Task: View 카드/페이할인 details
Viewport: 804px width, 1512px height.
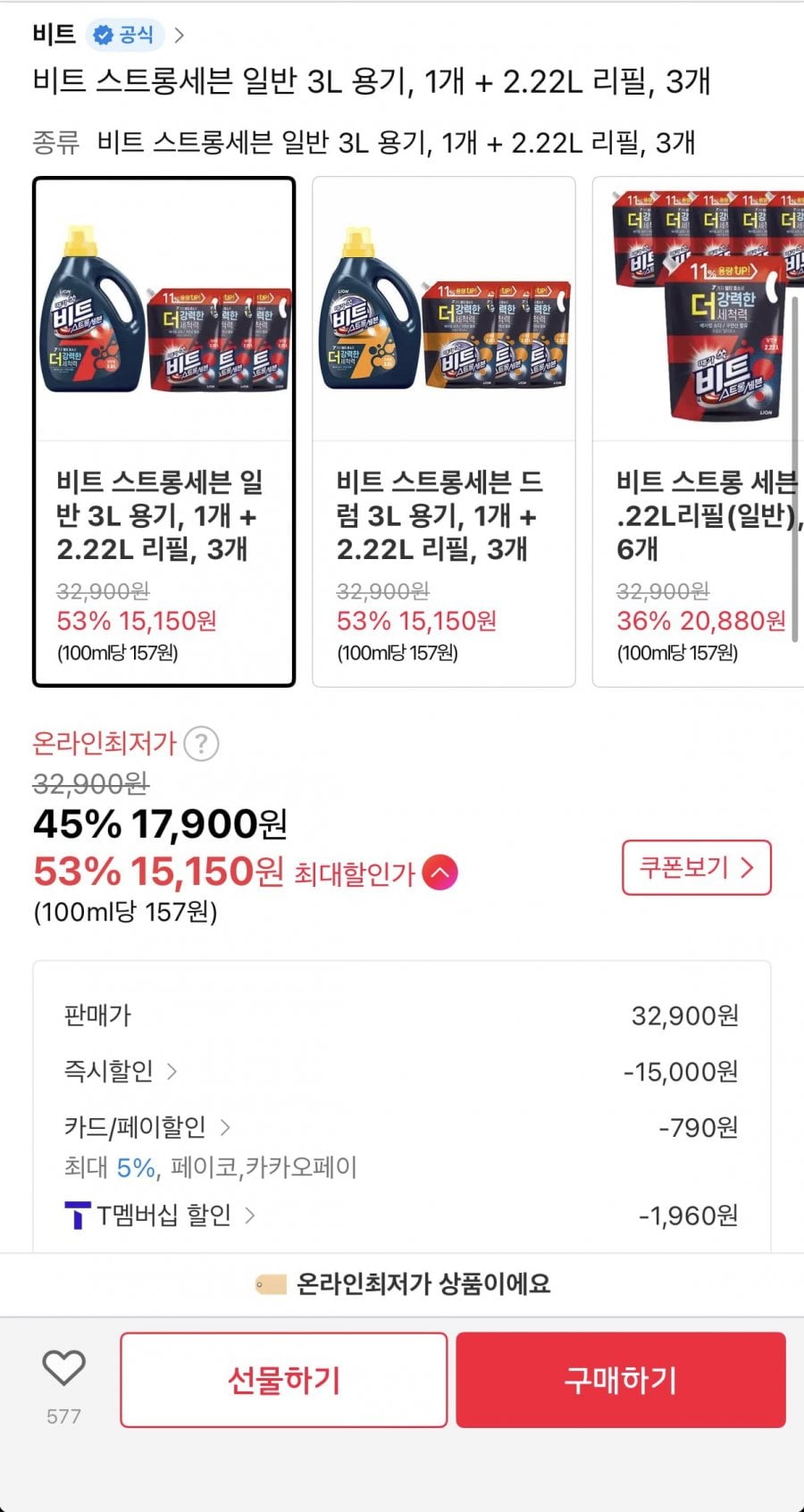Action: click(147, 1127)
